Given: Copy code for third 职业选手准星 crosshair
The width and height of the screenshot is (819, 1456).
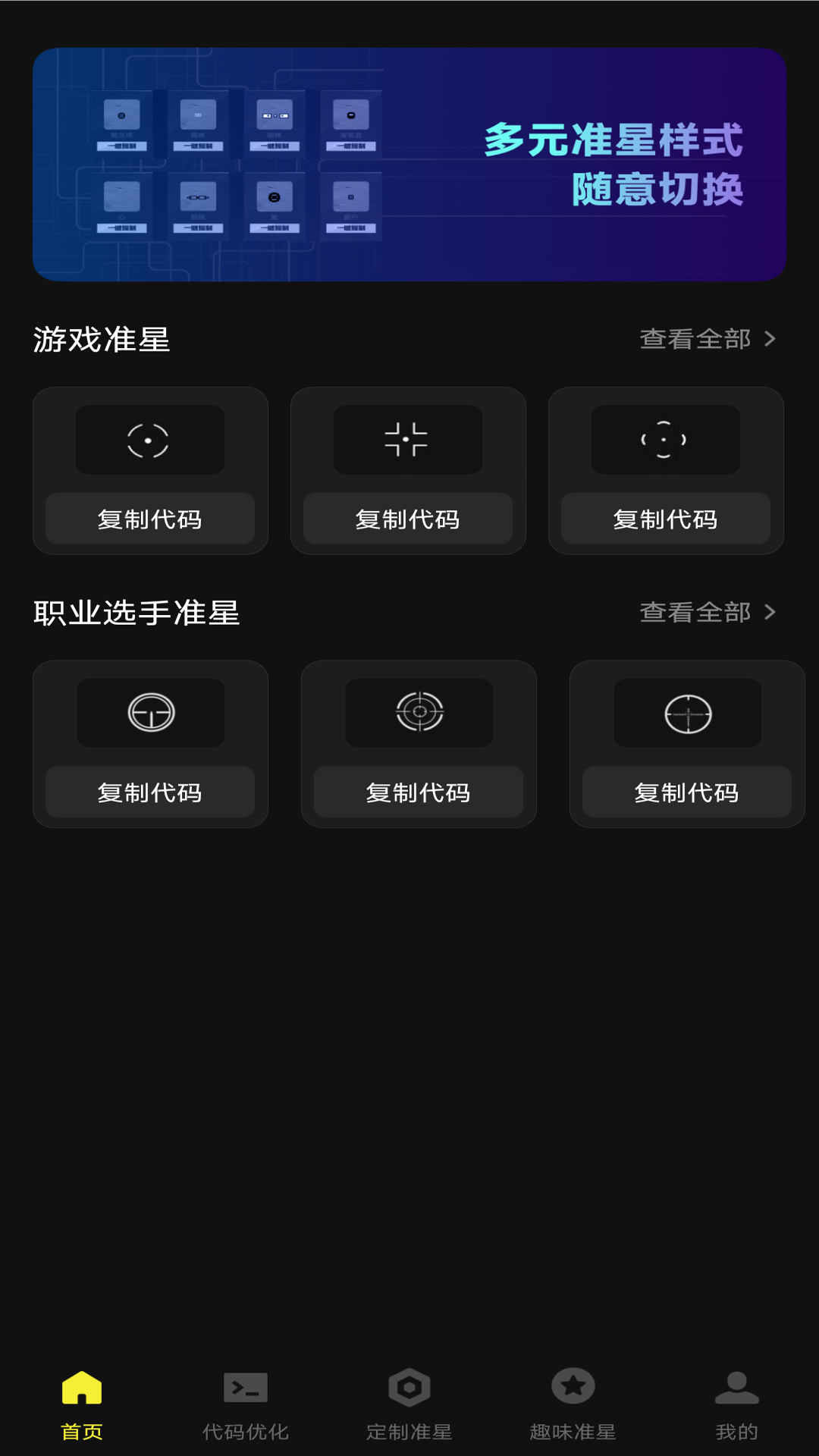Looking at the screenshot, I should tap(687, 792).
